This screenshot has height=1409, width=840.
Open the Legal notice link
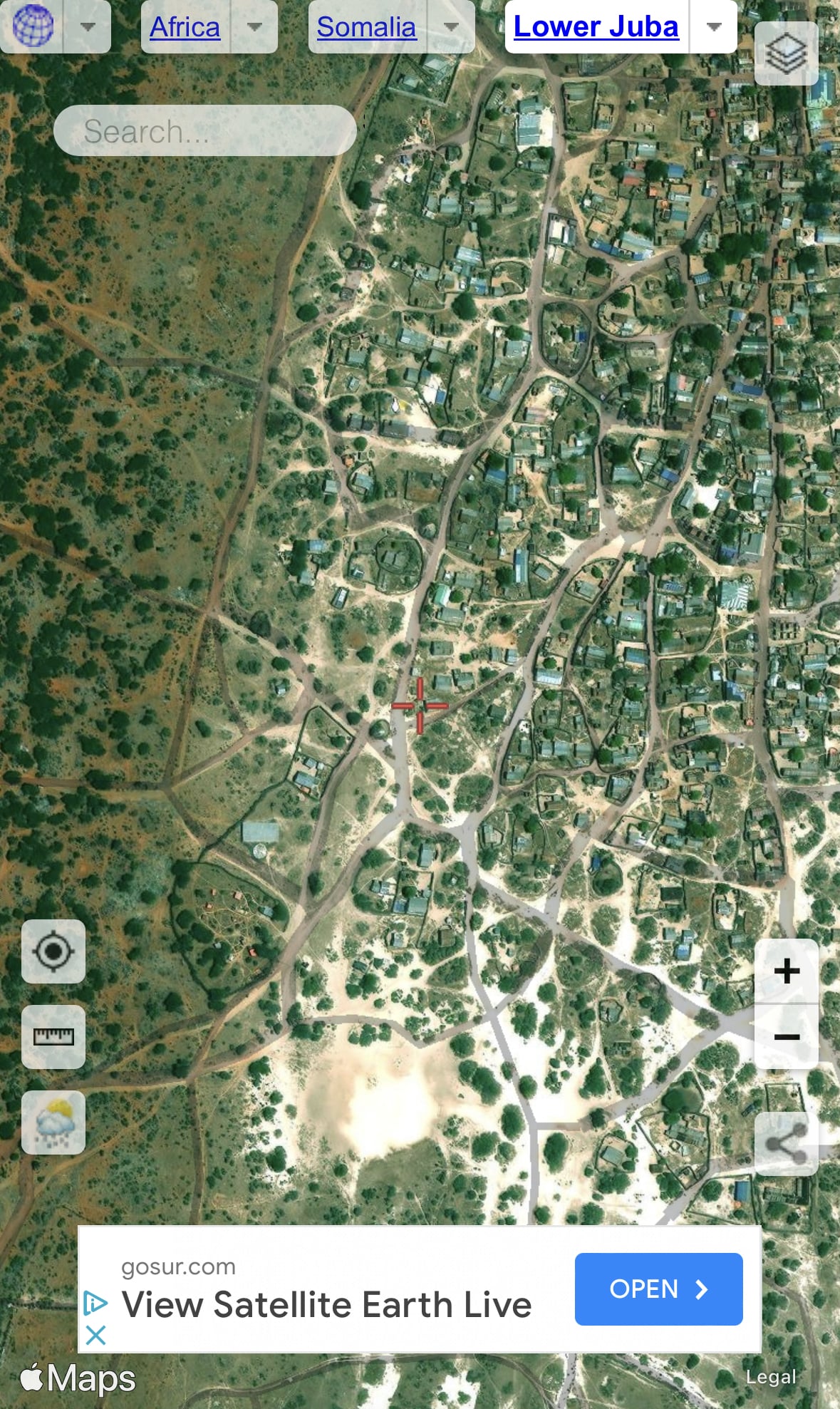pos(771,1377)
